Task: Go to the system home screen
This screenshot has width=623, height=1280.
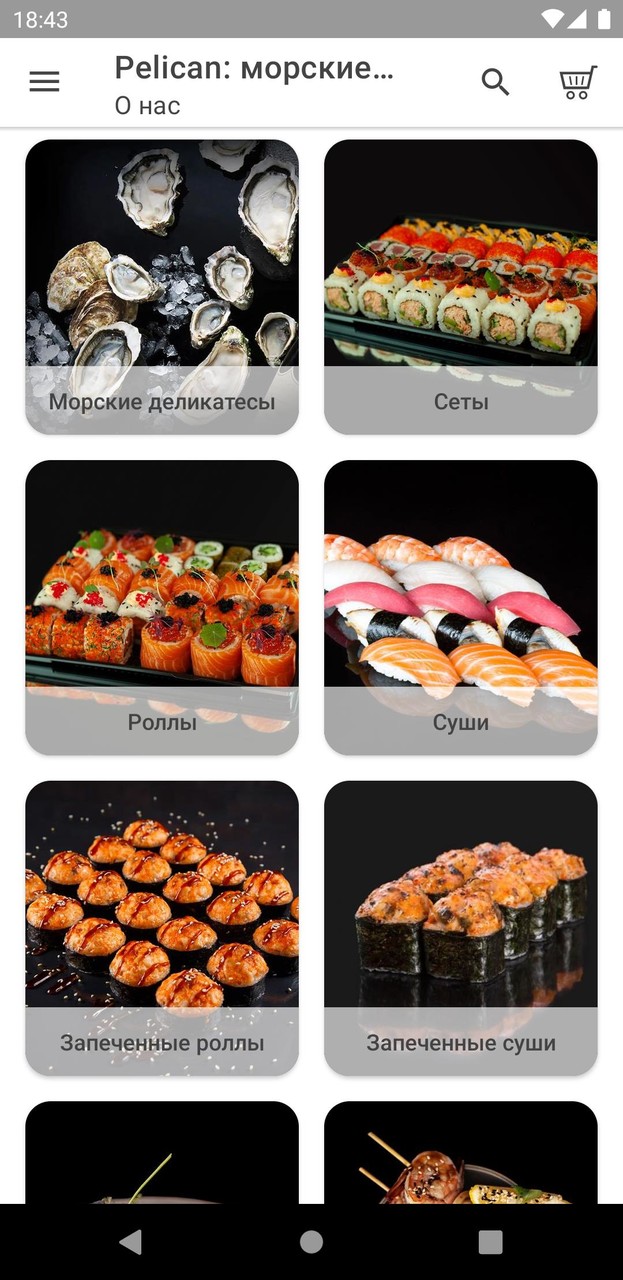Action: coord(311,1242)
